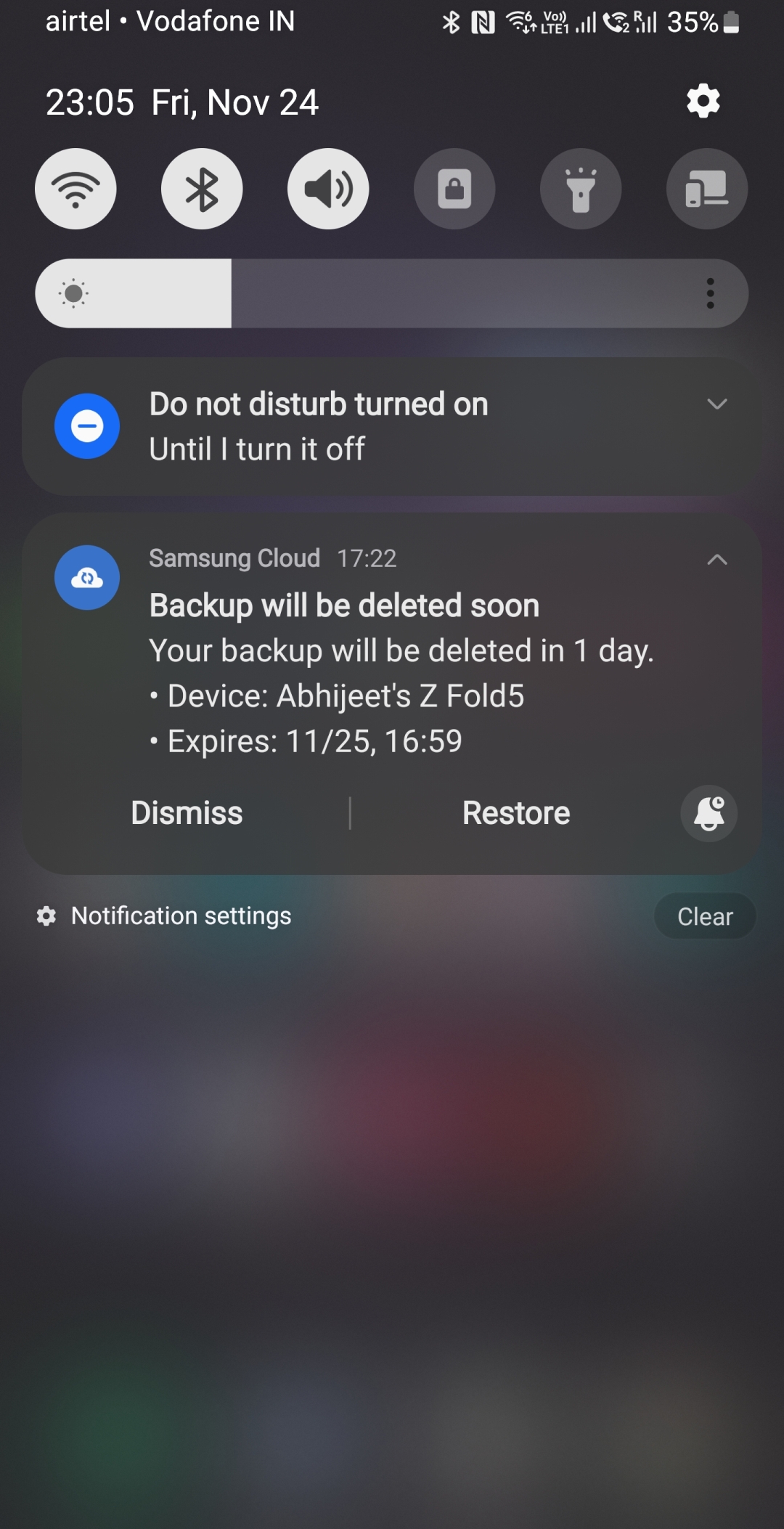
Task: Turn on the flashlight
Action: [x=581, y=189]
